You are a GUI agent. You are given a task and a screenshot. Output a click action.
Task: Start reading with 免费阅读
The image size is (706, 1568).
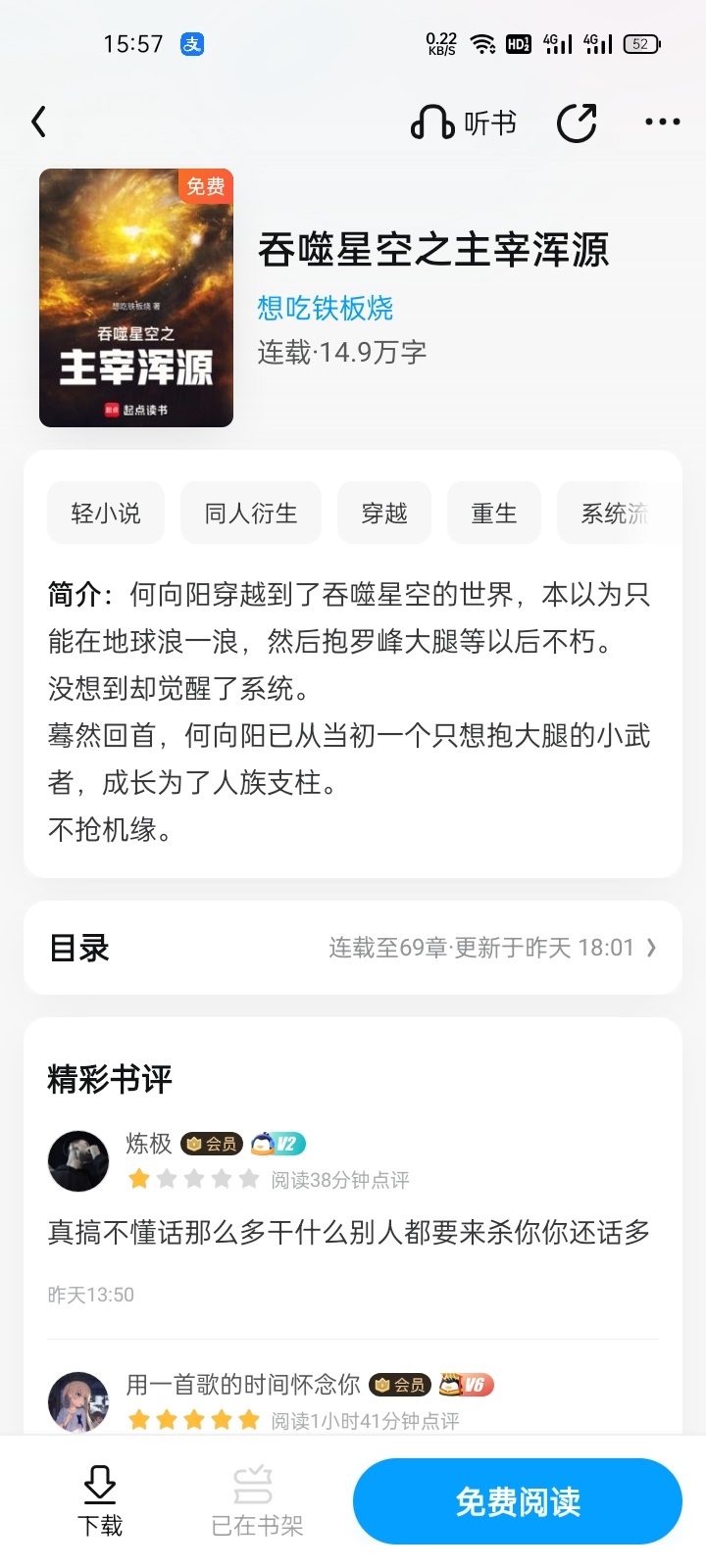coord(517,1501)
